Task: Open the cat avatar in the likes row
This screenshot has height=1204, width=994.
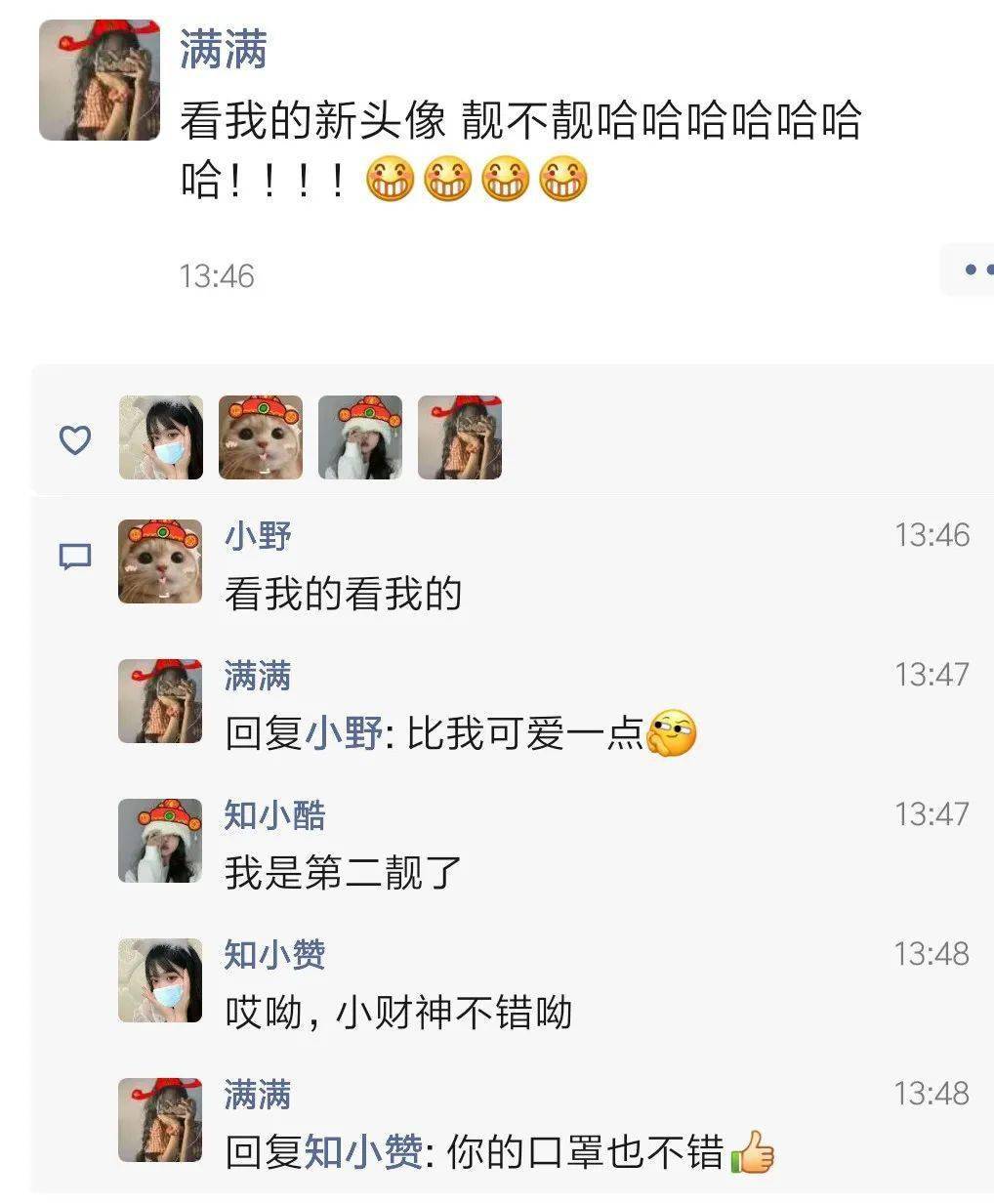Action: tap(261, 437)
